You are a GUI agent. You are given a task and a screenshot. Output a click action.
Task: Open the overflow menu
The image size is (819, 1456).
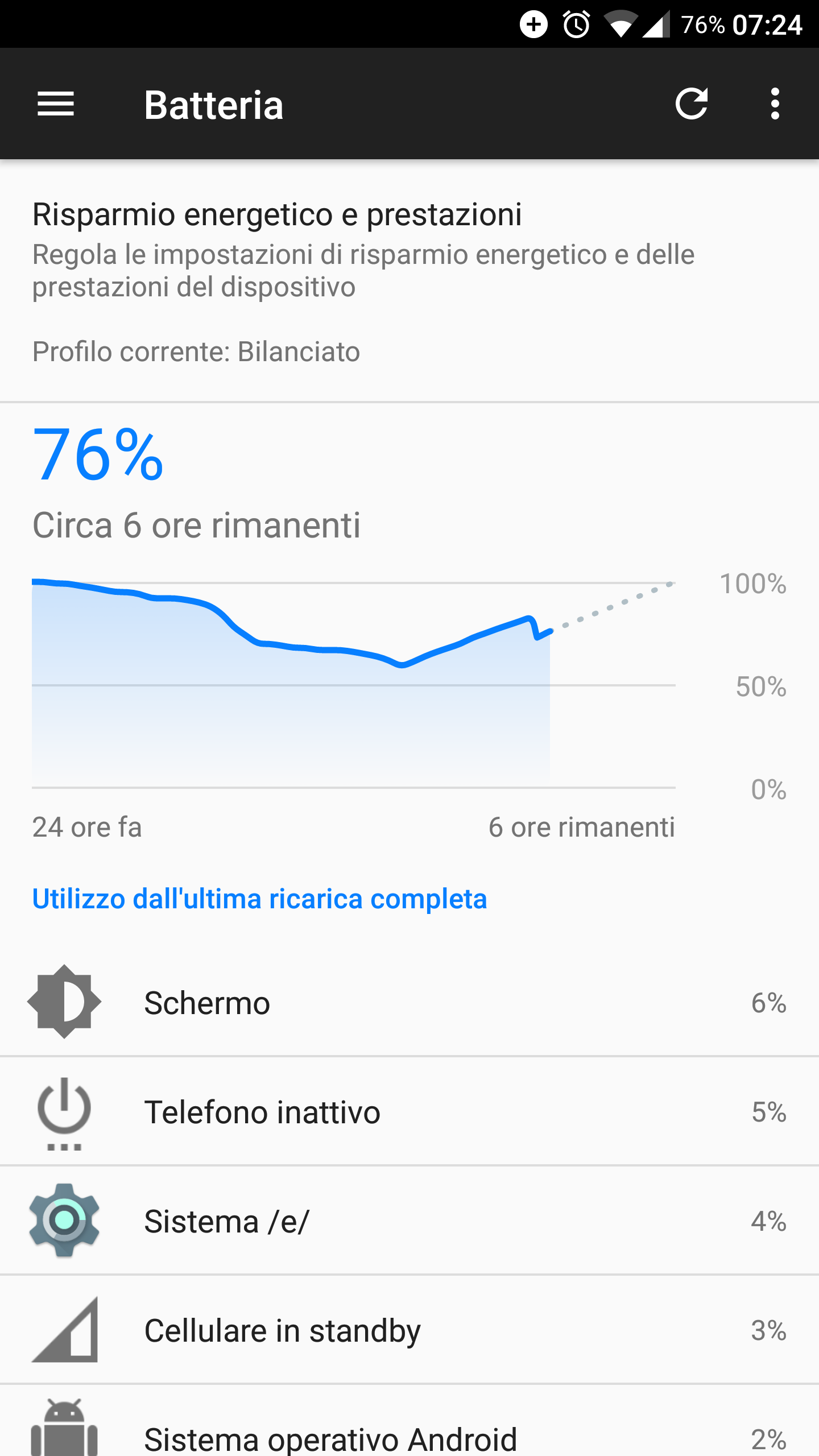coord(775,105)
